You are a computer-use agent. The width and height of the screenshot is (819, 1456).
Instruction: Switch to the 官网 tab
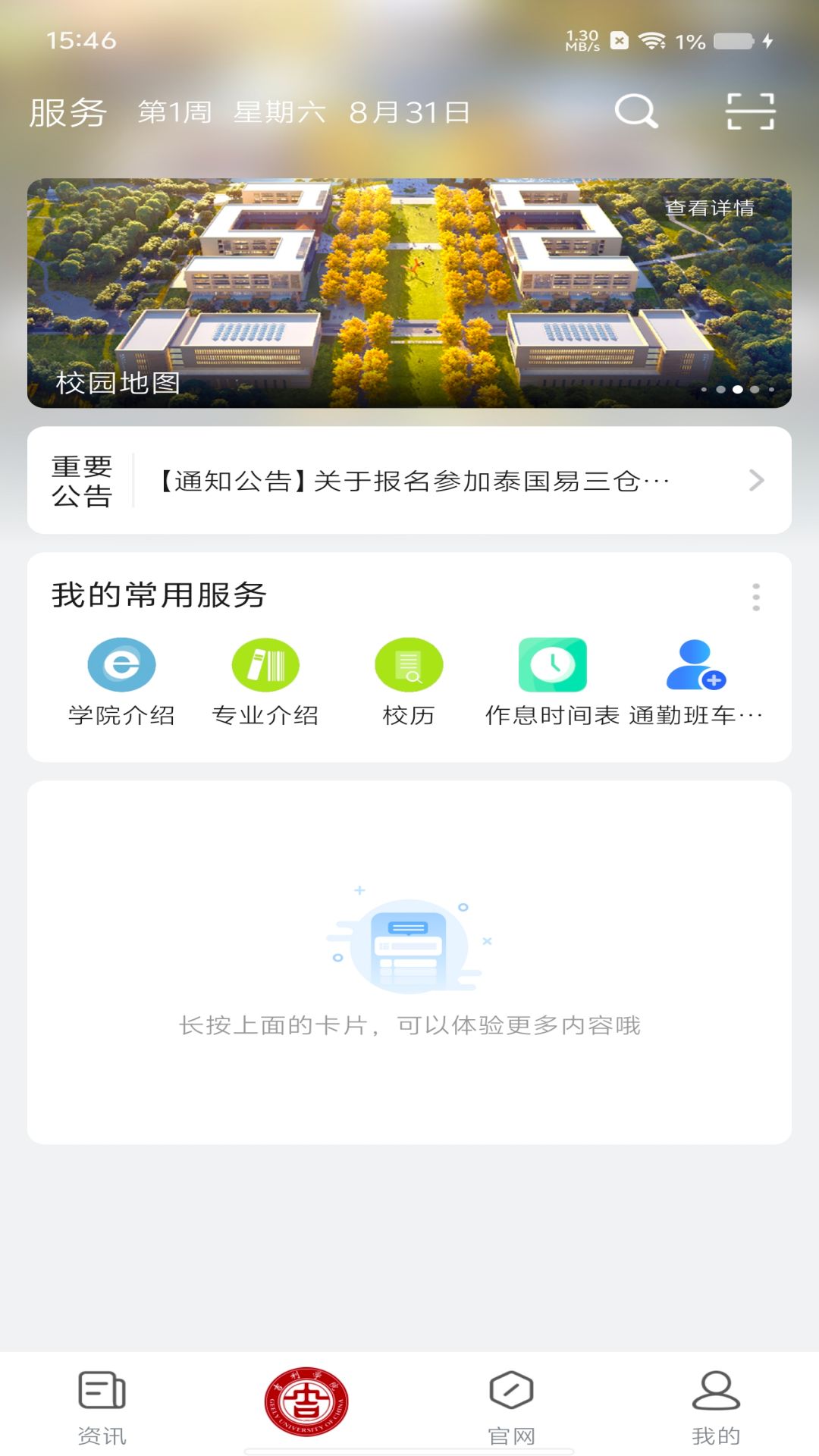(512, 1407)
